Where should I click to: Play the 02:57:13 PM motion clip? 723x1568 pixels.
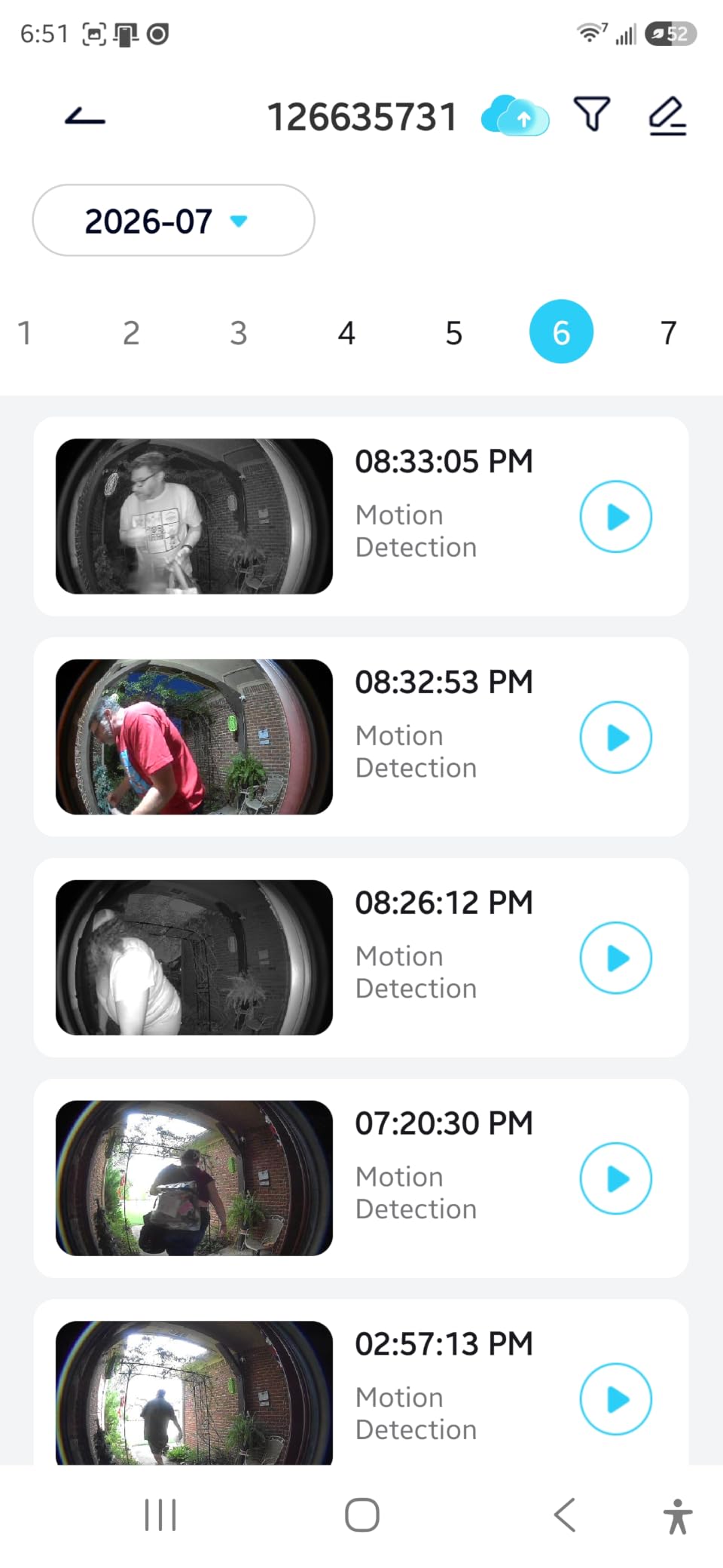(x=615, y=1399)
